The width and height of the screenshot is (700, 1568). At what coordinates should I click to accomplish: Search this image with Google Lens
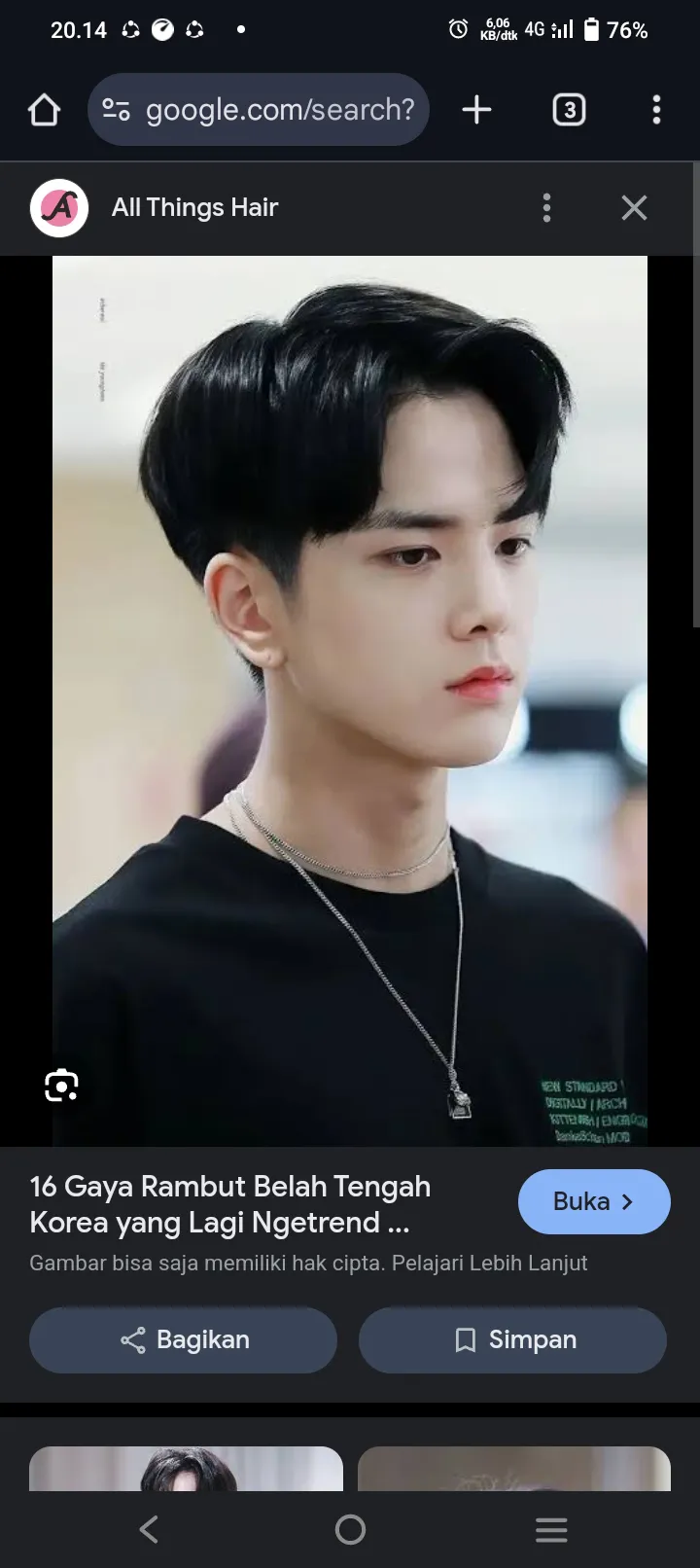(x=61, y=1085)
